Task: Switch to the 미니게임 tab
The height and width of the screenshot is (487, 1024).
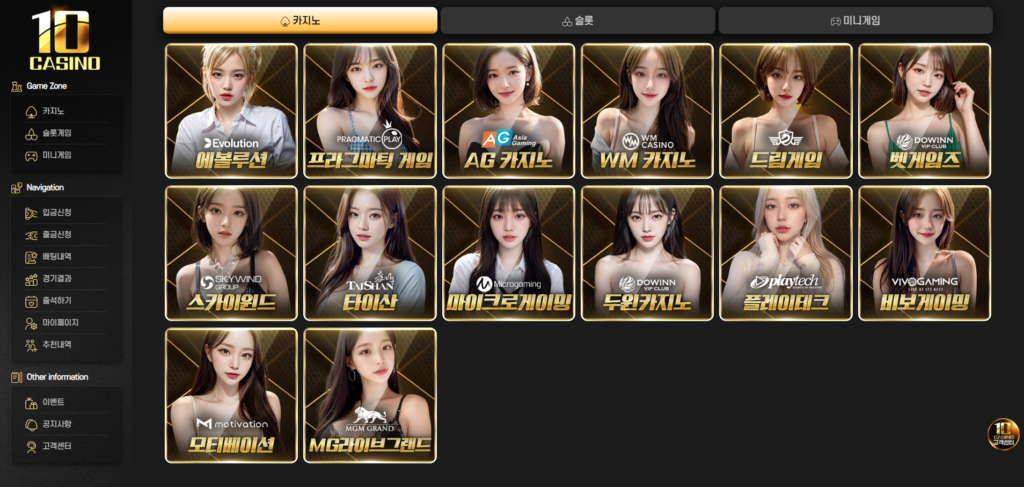Action: [855, 21]
